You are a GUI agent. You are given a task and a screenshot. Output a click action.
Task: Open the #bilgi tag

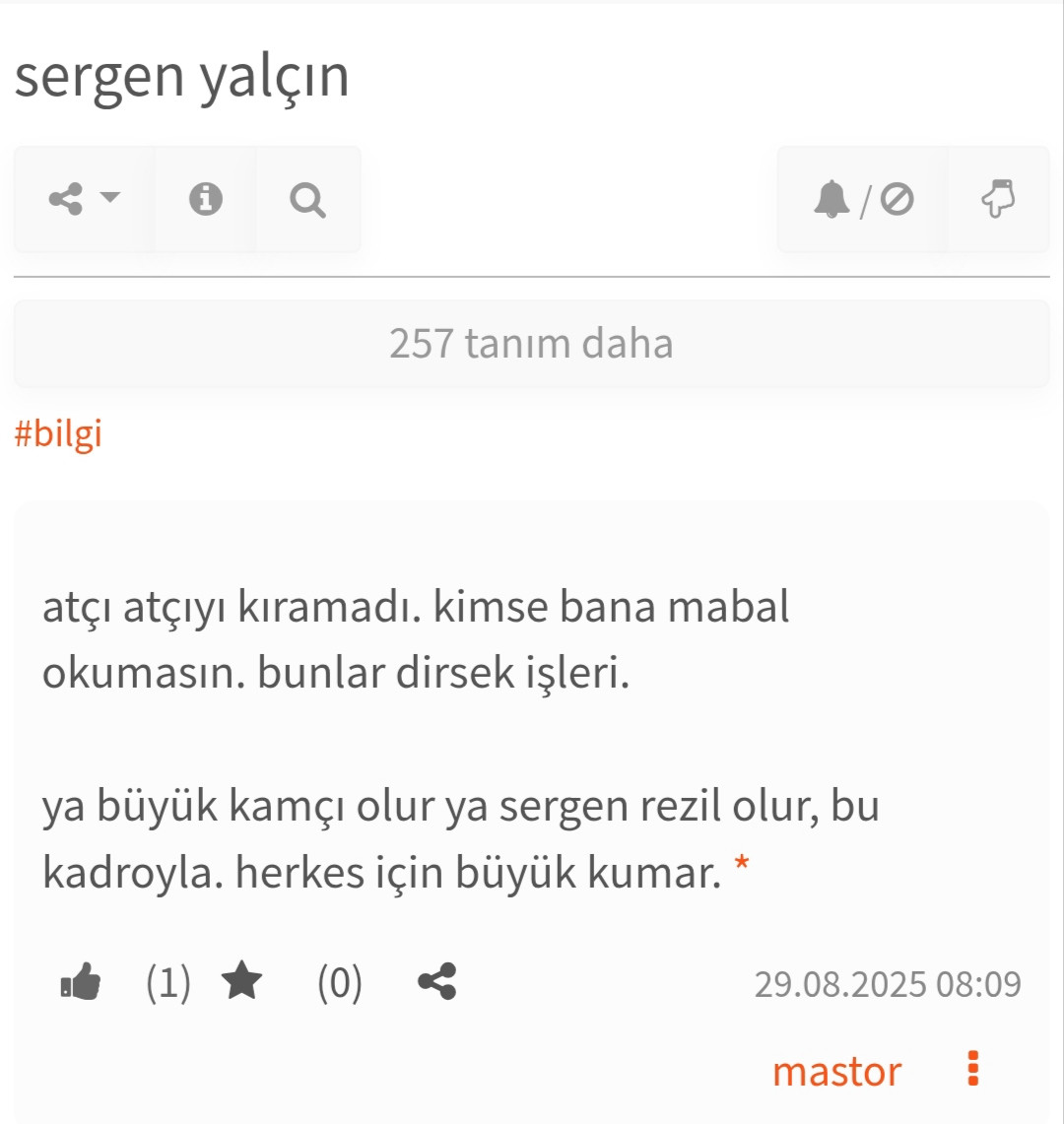click(58, 433)
